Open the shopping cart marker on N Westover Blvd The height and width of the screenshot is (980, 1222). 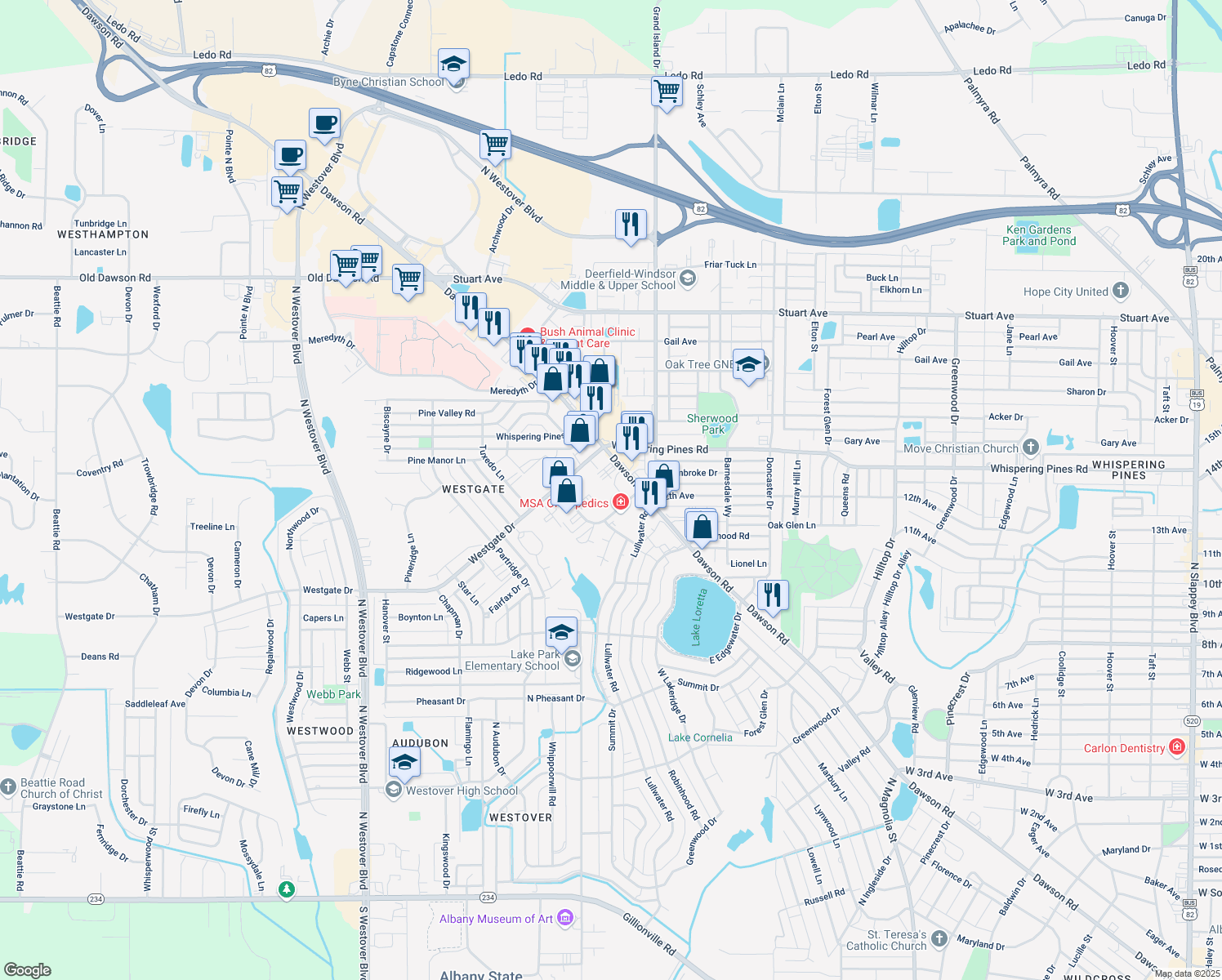click(x=496, y=145)
